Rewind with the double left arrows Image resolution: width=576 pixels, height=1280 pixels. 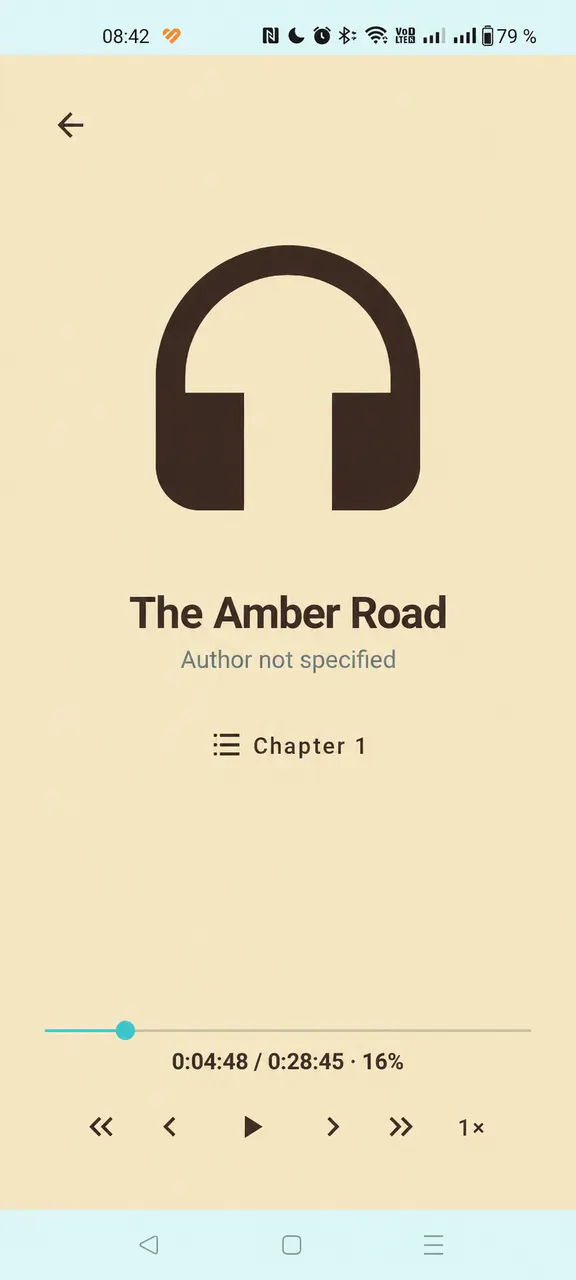coord(101,1127)
